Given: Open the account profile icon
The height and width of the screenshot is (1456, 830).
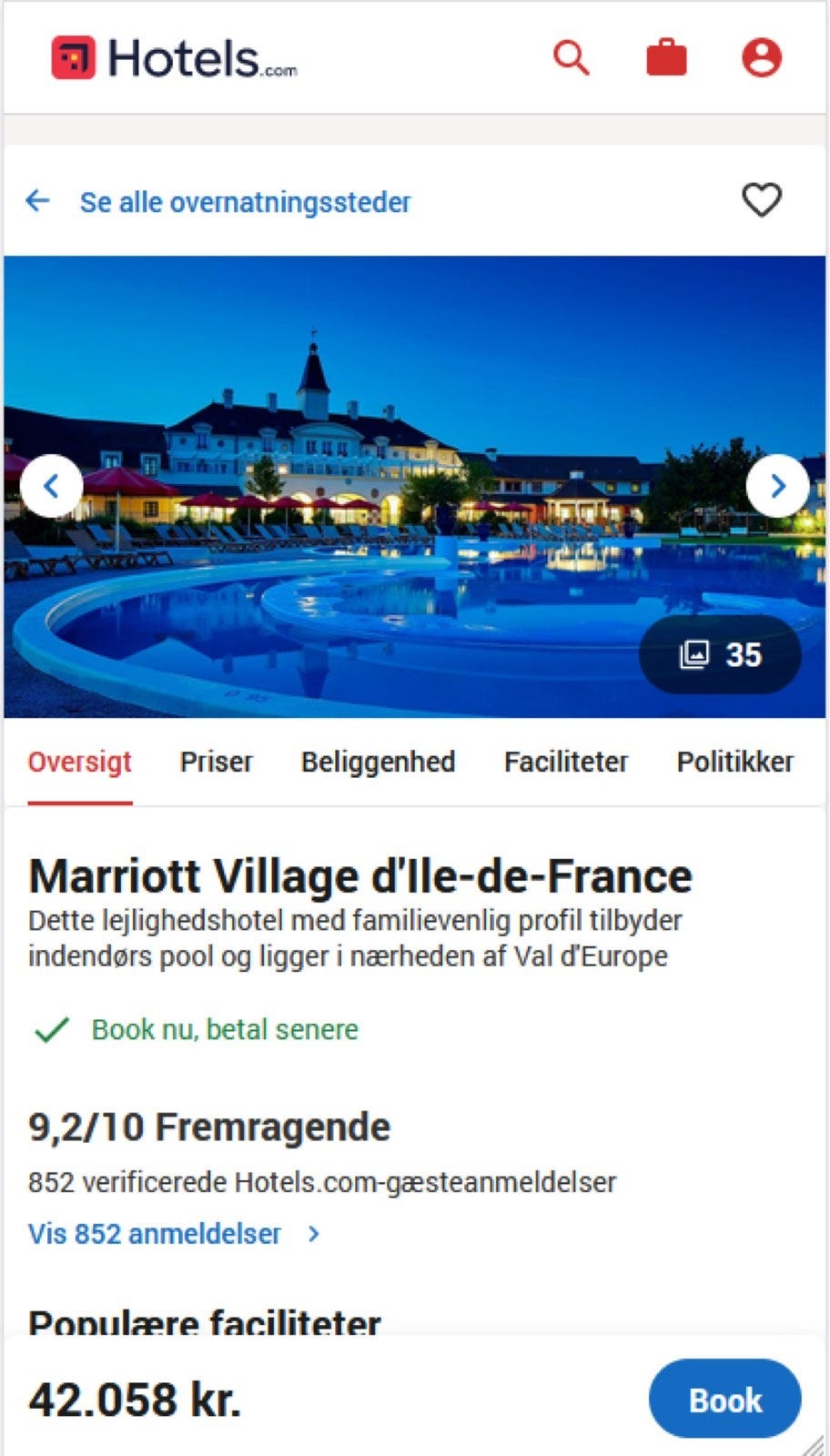Looking at the screenshot, I should [x=762, y=58].
